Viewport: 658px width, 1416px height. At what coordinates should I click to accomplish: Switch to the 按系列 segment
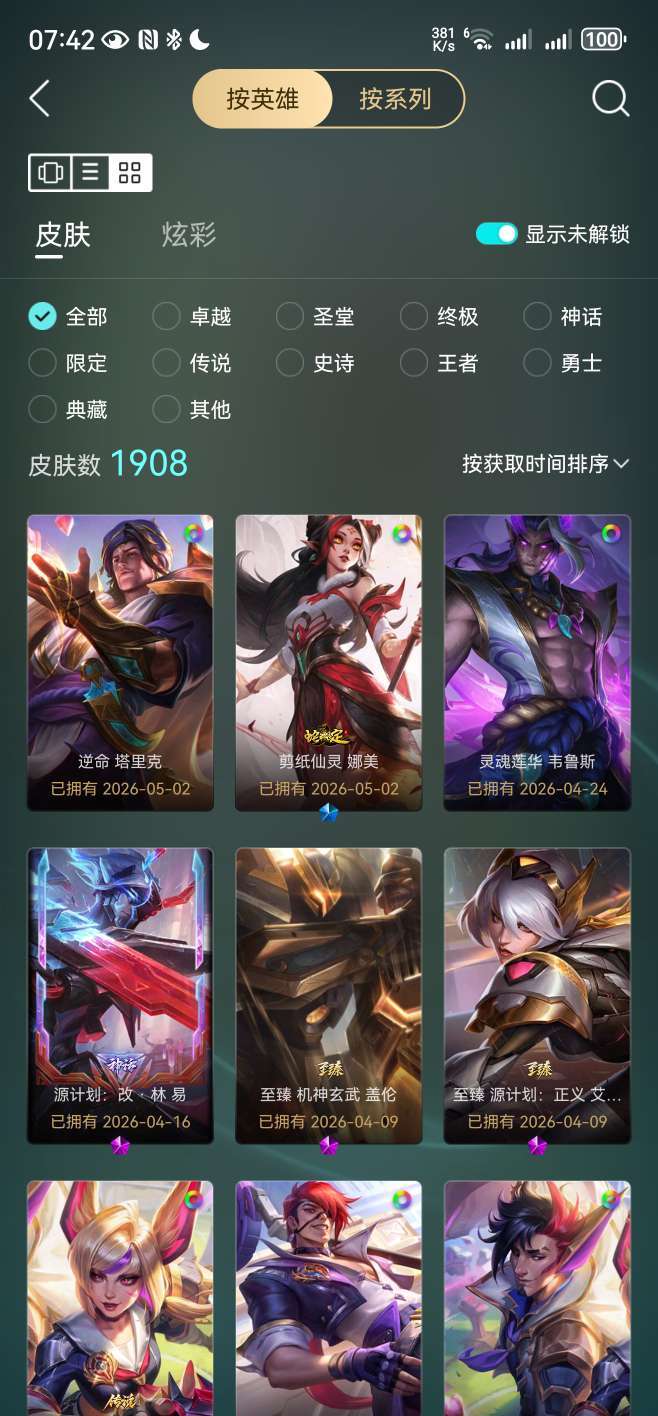396,99
